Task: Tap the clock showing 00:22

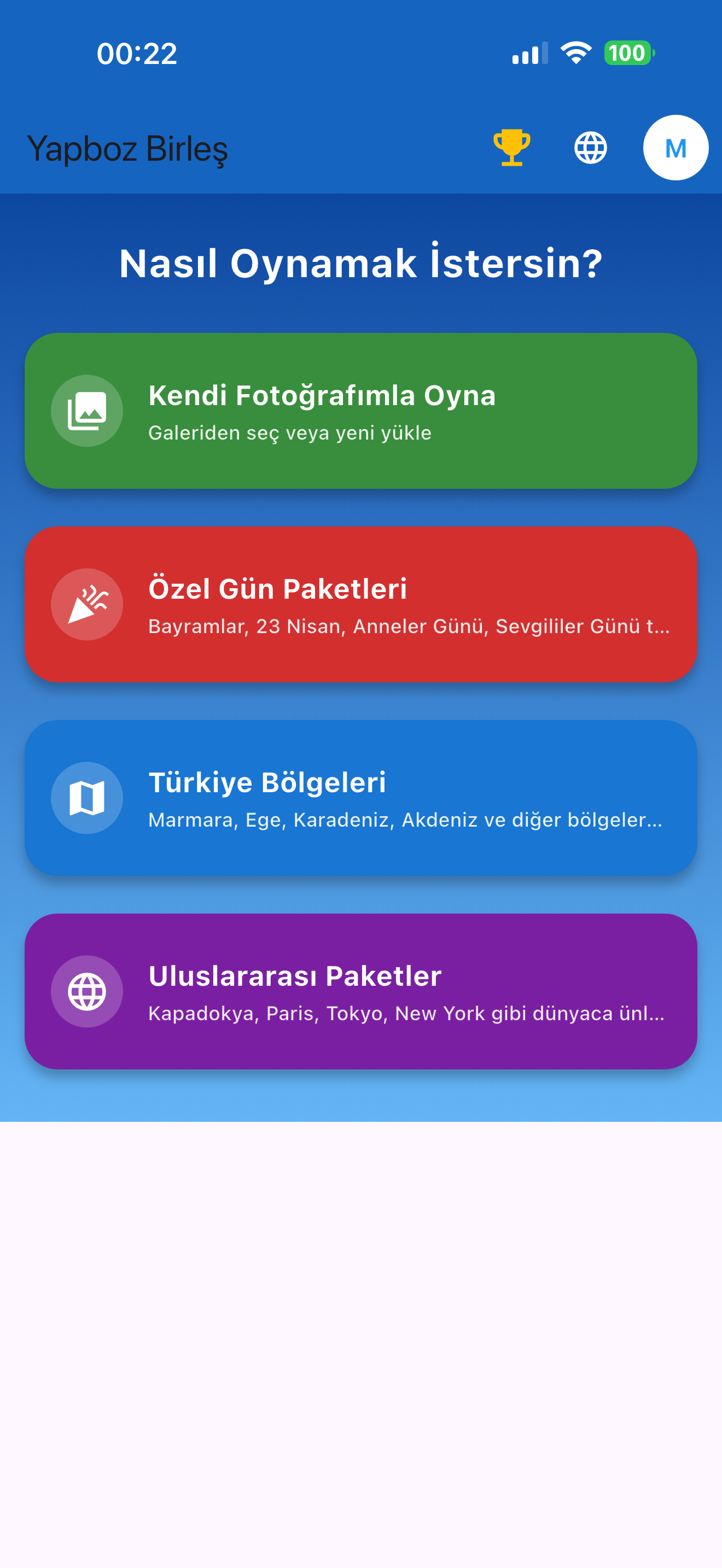Action: 137,54
